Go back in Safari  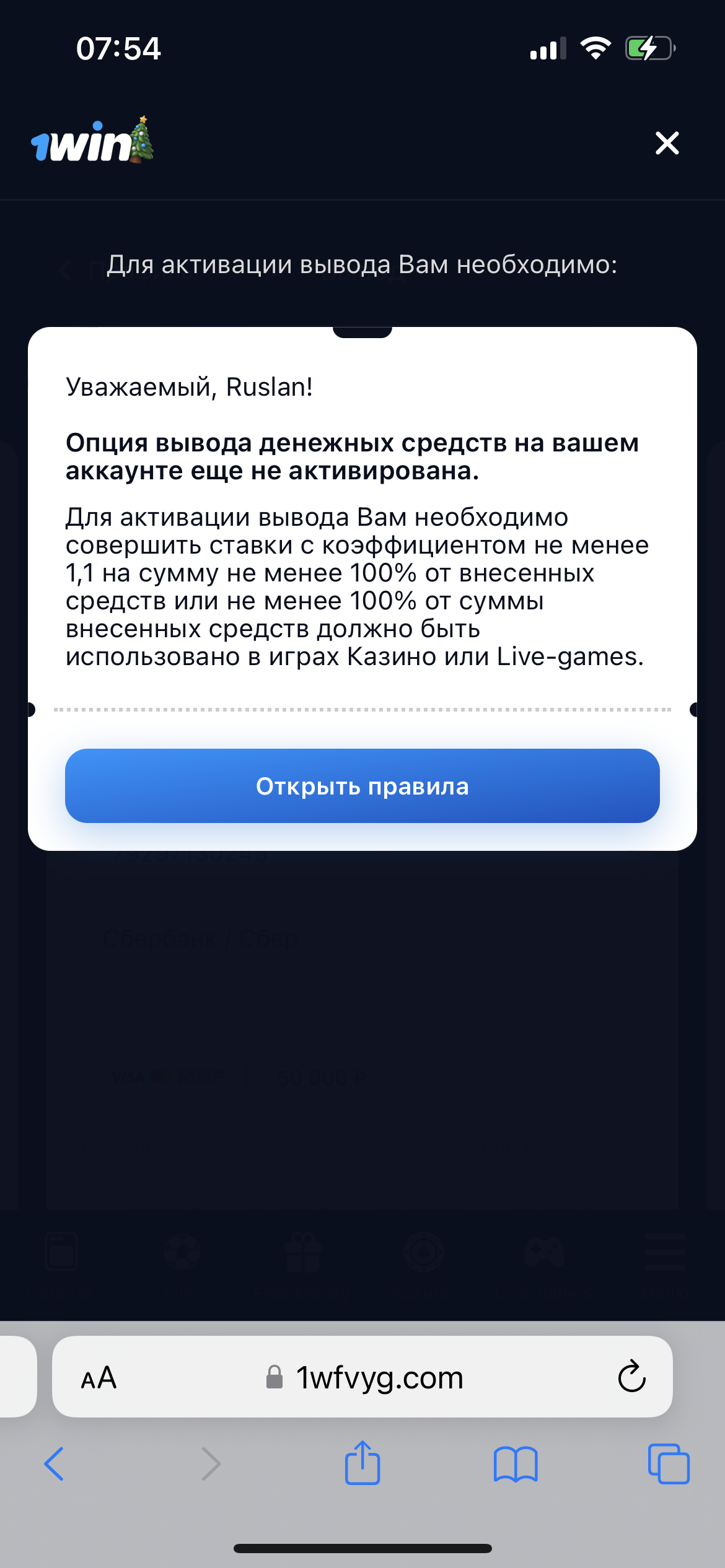54,1464
